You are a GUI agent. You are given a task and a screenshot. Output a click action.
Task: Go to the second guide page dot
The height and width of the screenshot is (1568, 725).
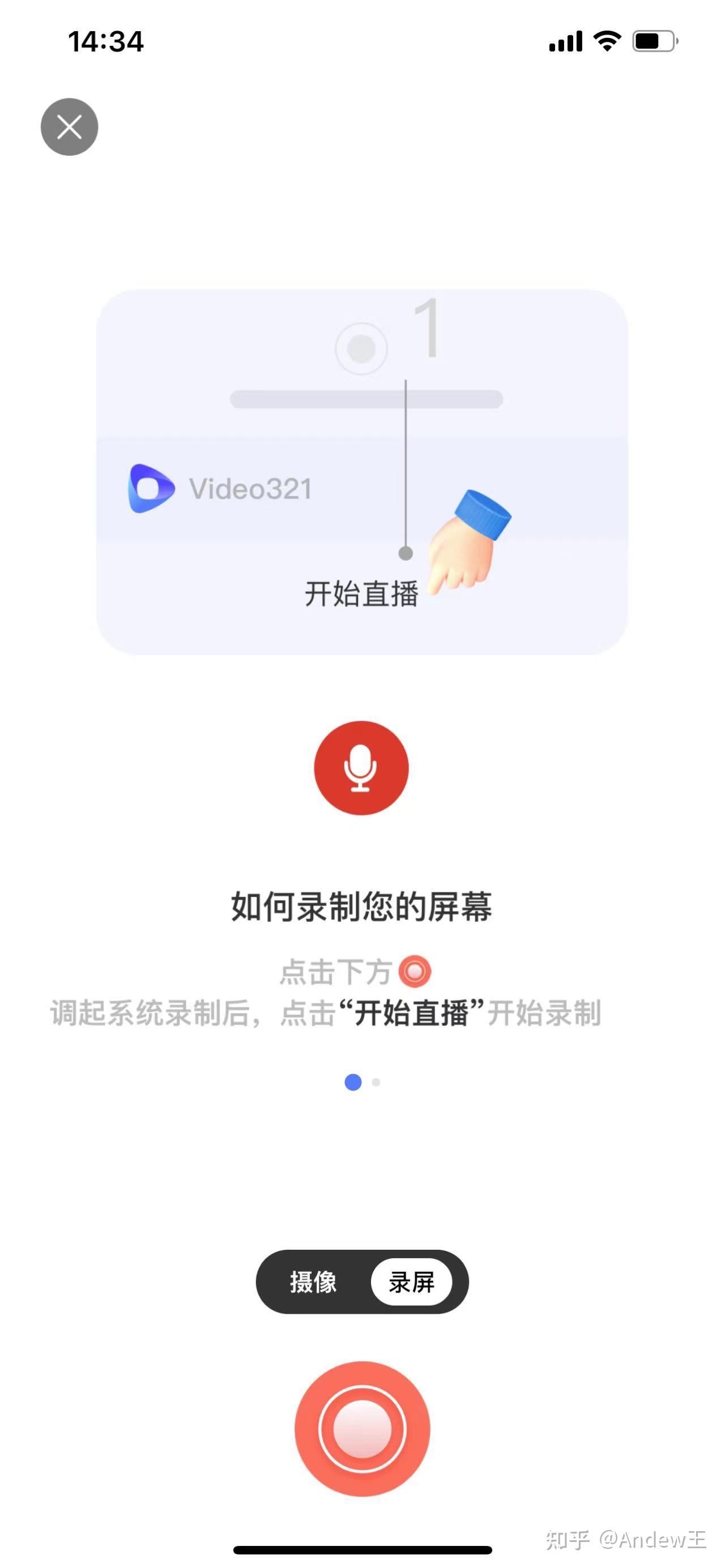[x=376, y=1082]
